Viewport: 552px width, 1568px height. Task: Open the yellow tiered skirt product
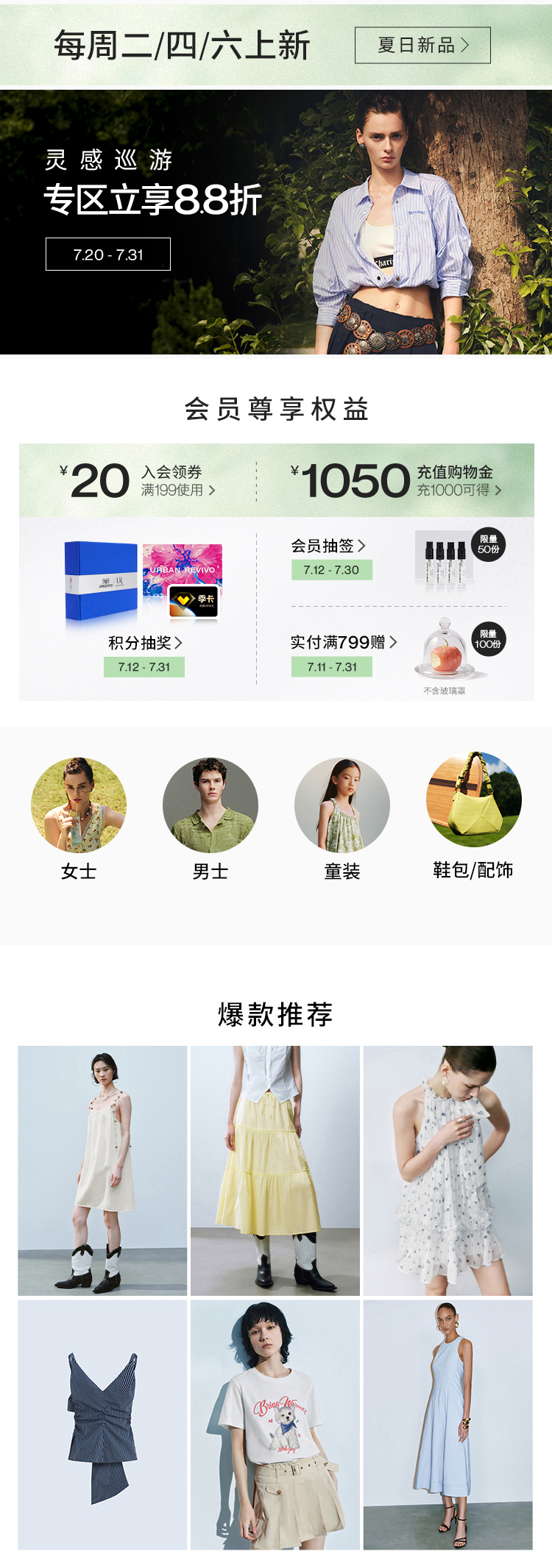275,1170
